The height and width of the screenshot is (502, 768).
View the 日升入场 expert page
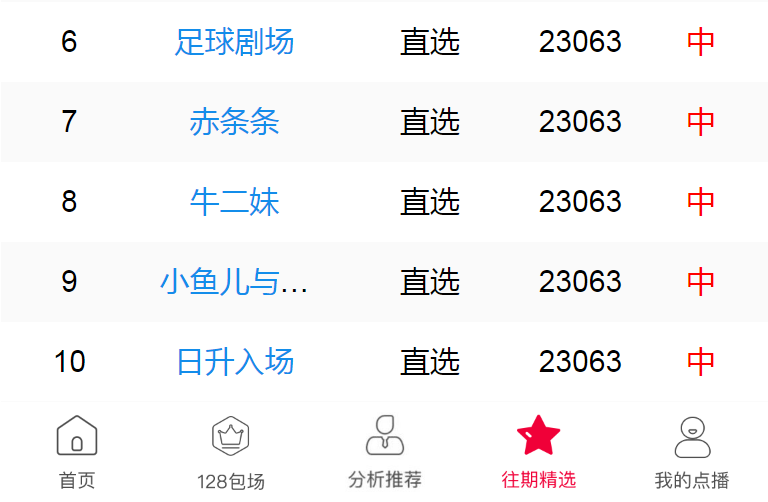pyautogui.click(x=234, y=361)
